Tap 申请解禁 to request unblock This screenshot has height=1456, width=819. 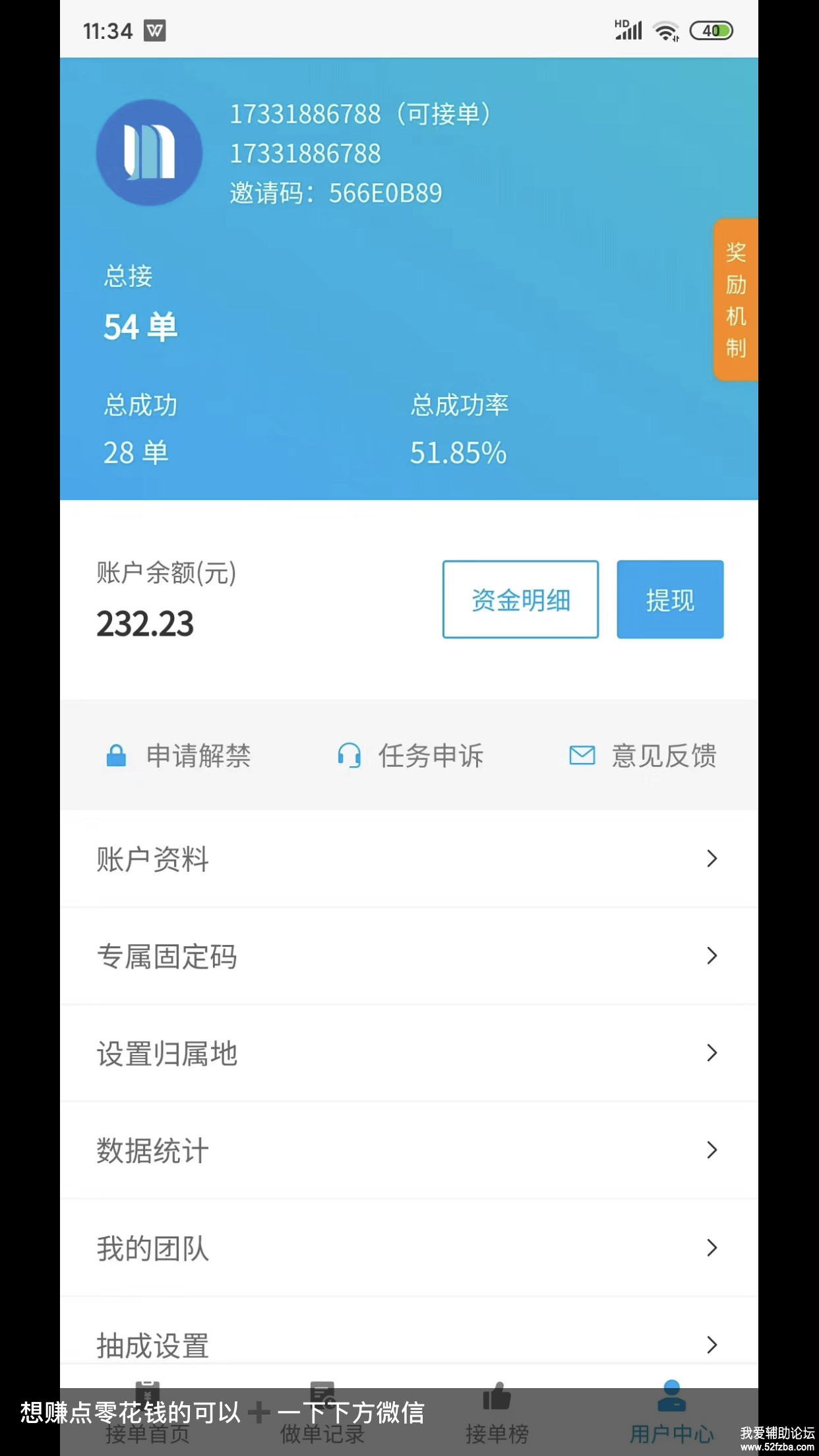click(x=179, y=756)
